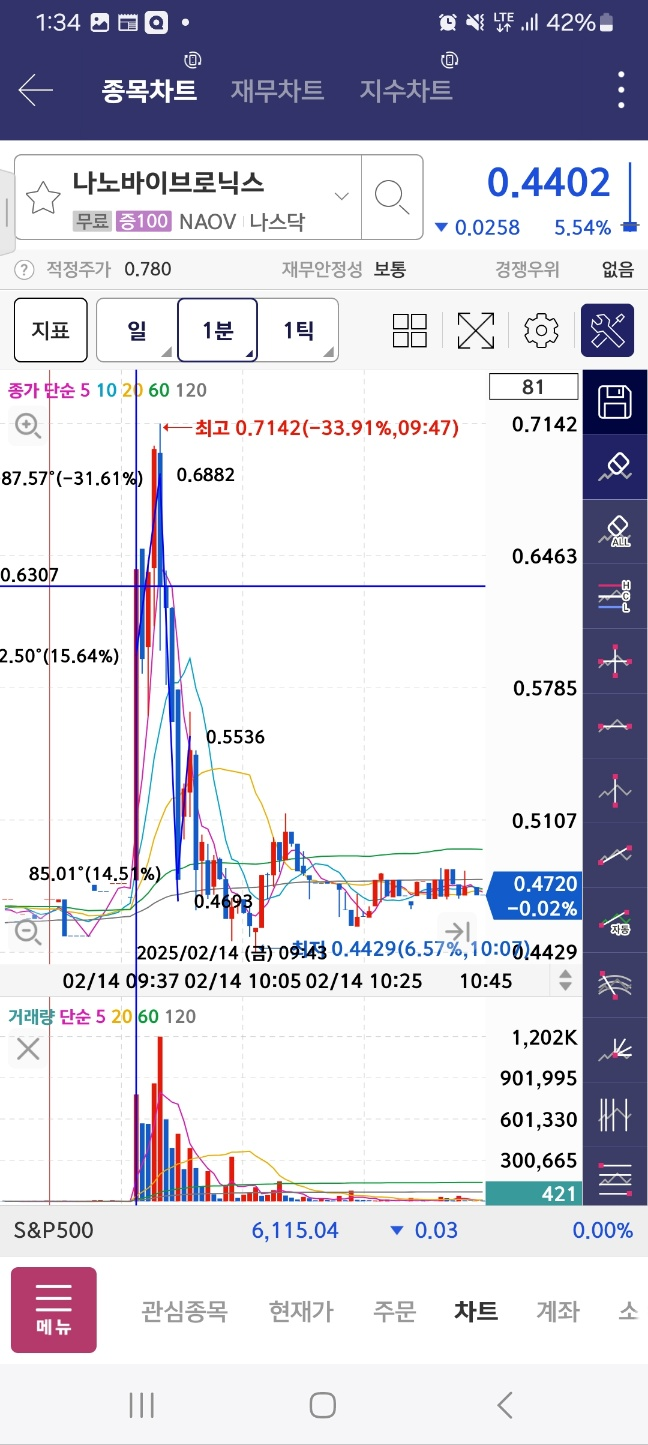Viewport: 648px width, 1445px height.
Task: Open the stock search magnifier
Action: point(391,197)
